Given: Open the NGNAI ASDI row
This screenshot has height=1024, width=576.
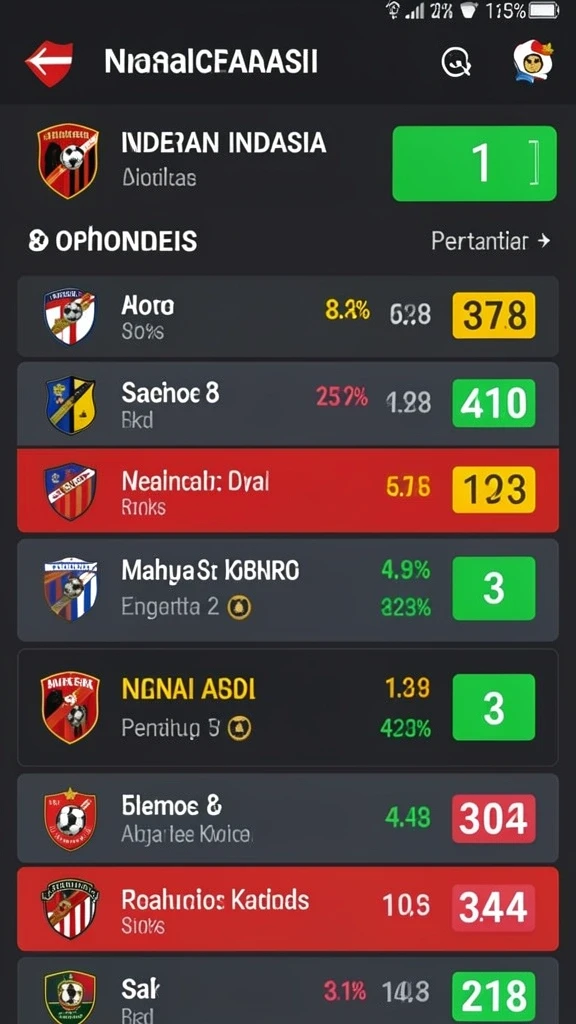Looking at the screenshot, I should 287,707.
